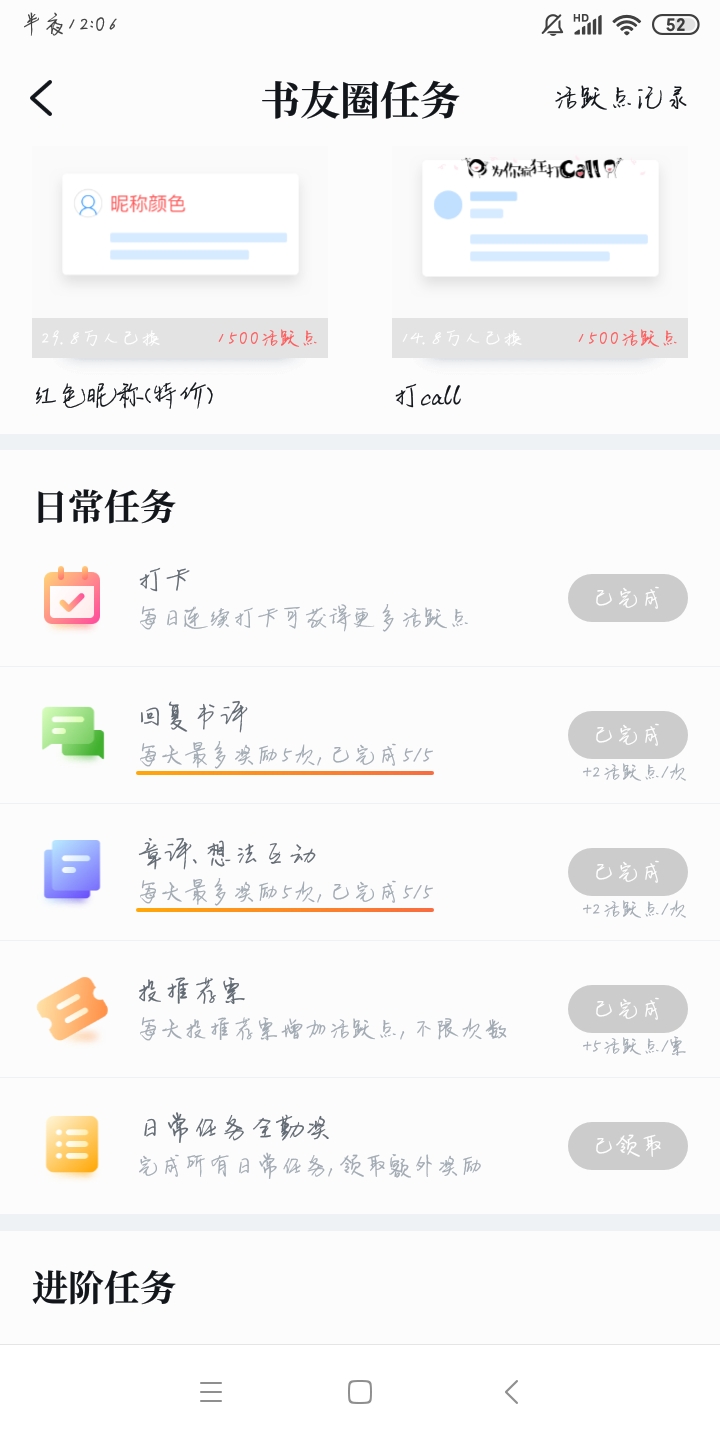Tap the 已完成 button for 打卡
Screen dimensions: 720x1440
(x=628, y=599)
